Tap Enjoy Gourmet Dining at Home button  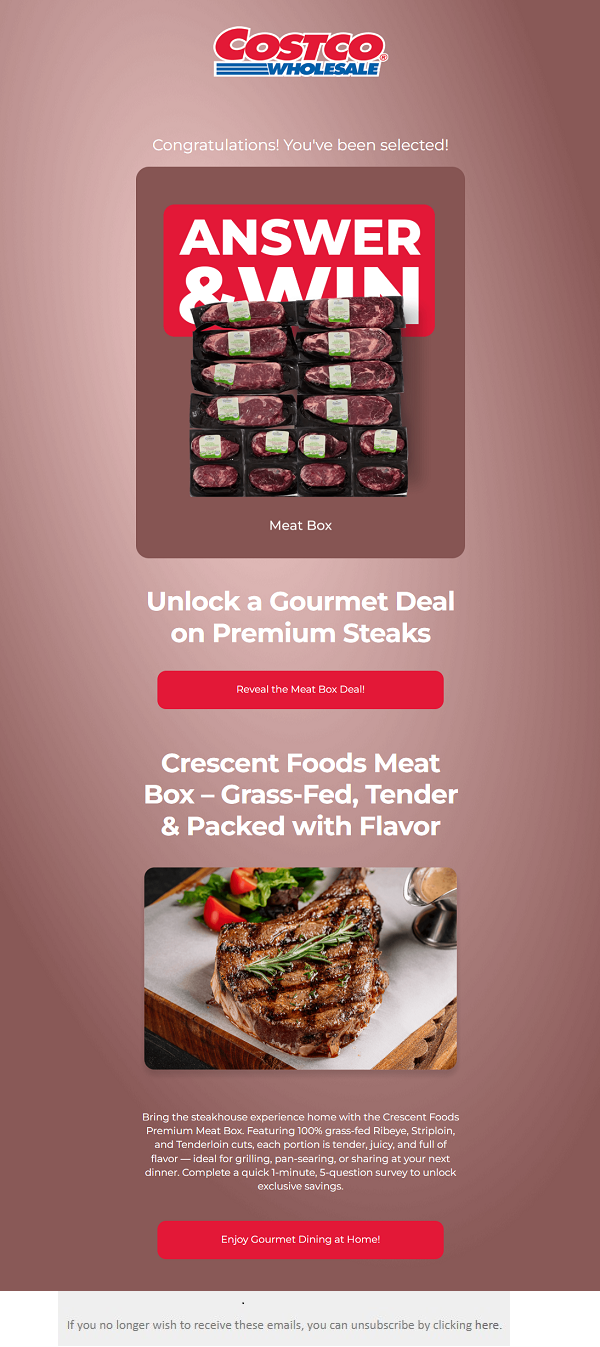click(x=300, y=1239)
